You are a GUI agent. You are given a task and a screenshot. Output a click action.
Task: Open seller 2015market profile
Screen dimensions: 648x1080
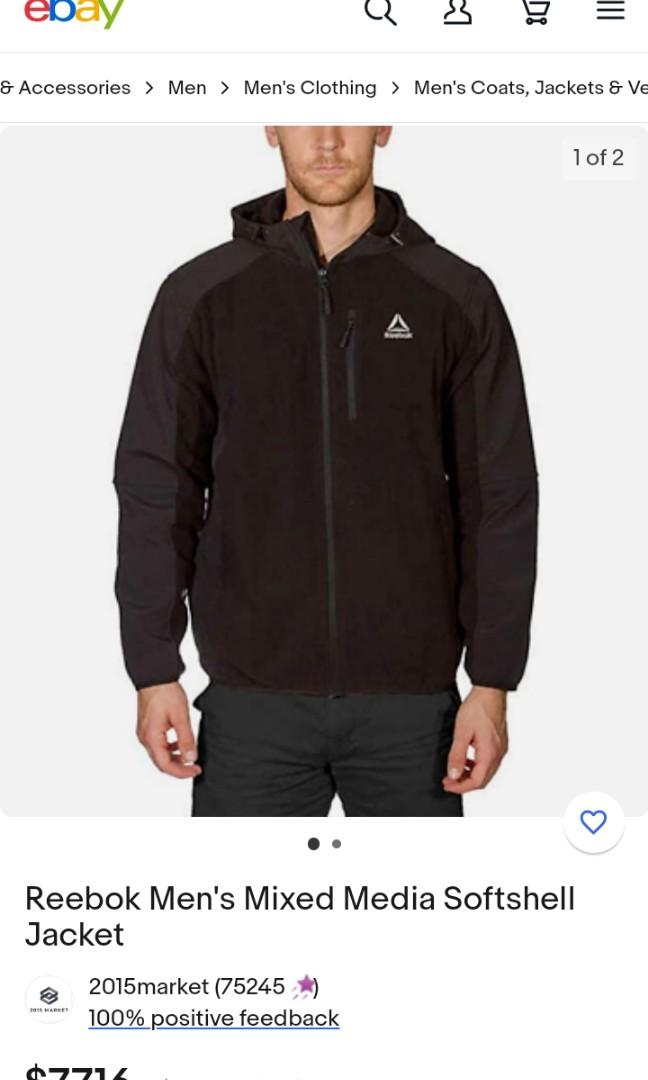[149, 987]
